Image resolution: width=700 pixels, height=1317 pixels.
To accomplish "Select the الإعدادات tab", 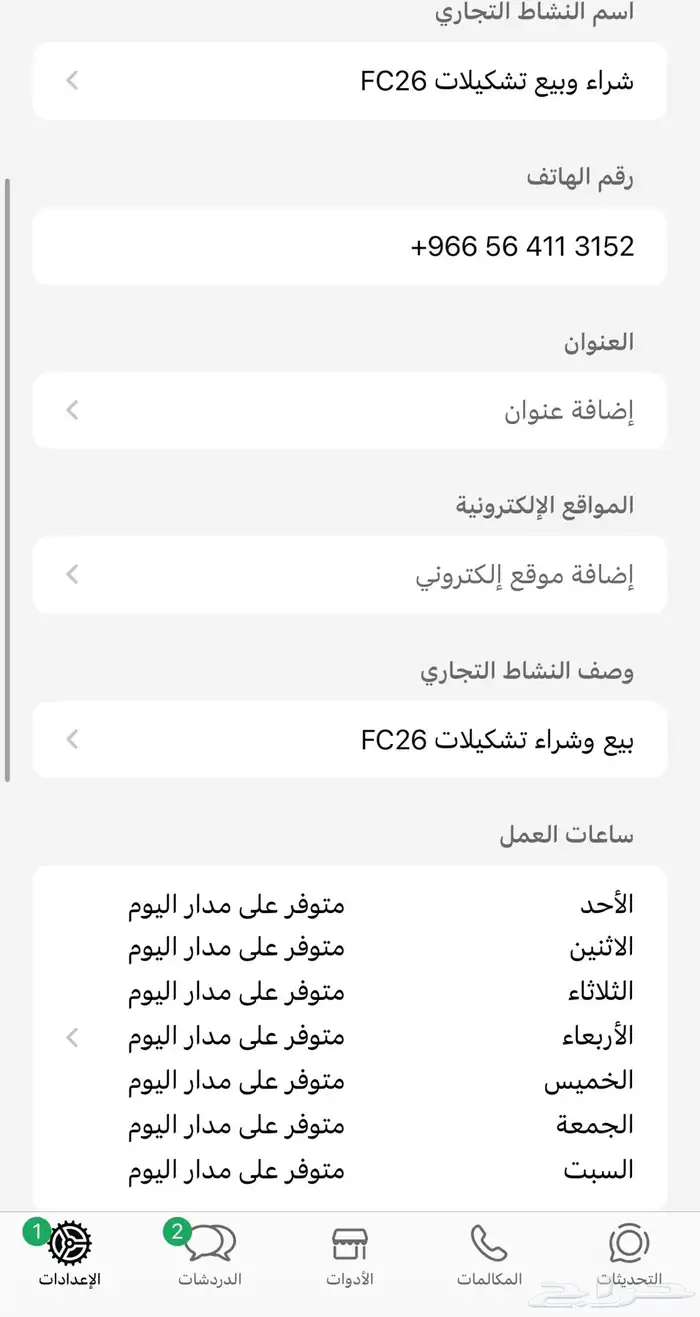I will 70,1256.
